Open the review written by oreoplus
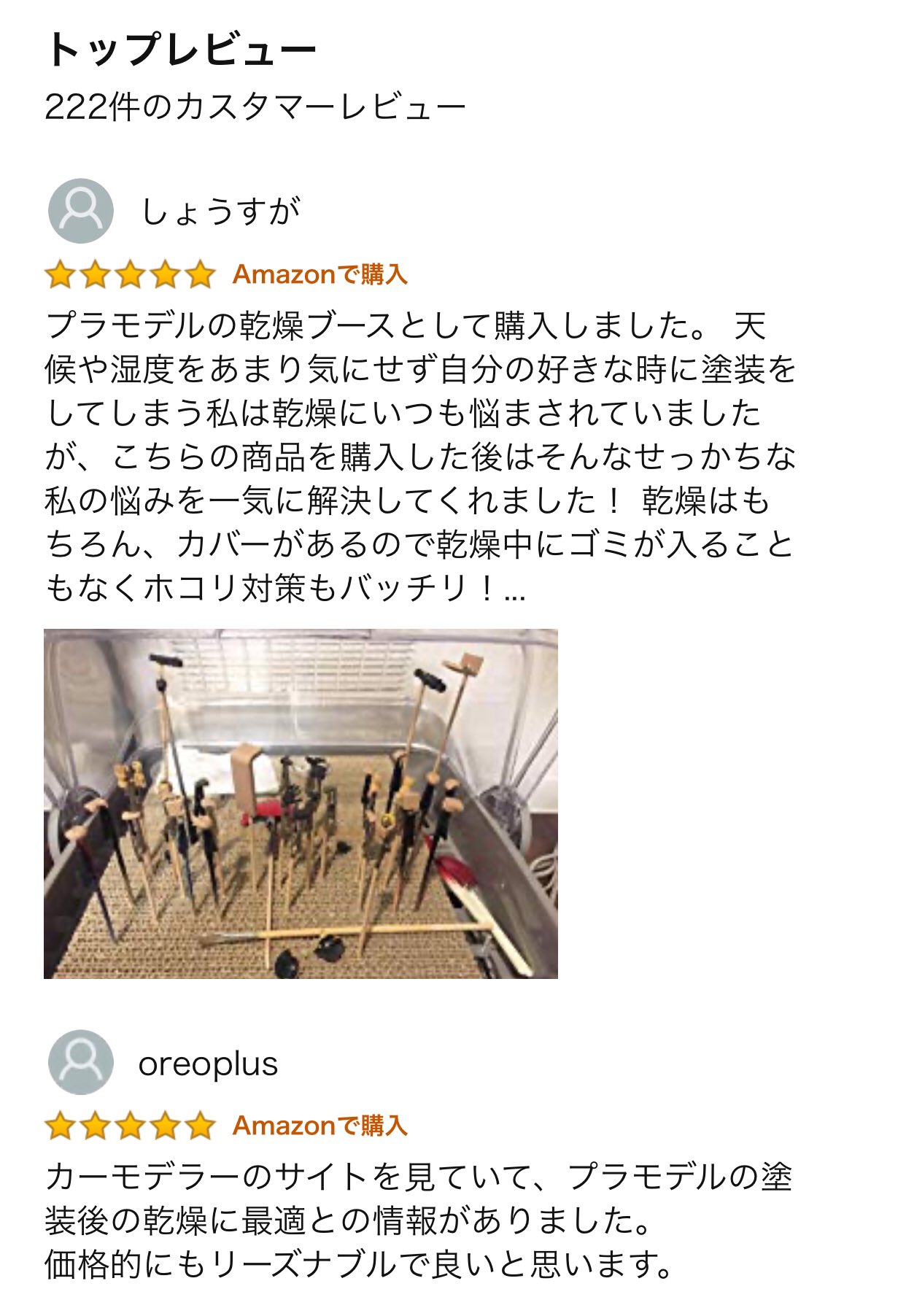This screenshot has height=1316, width=906. 417,1220
